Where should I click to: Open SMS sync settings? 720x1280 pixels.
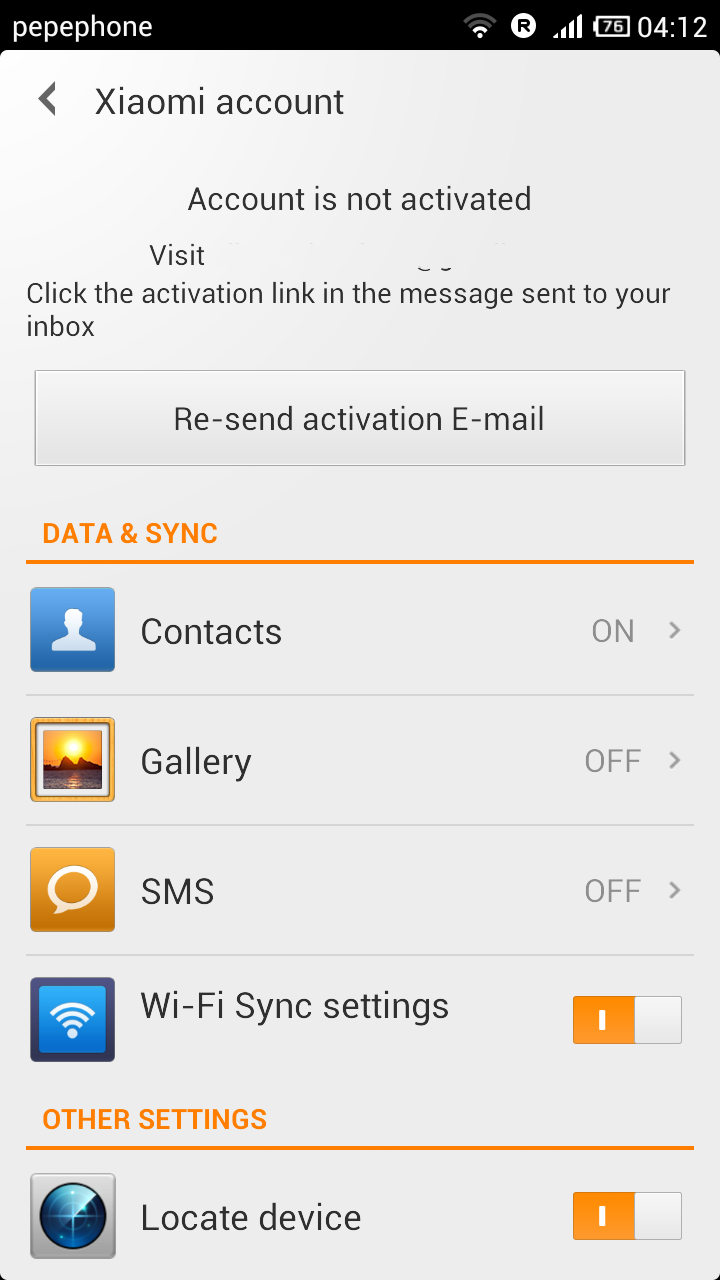click(x=360, y=891)
